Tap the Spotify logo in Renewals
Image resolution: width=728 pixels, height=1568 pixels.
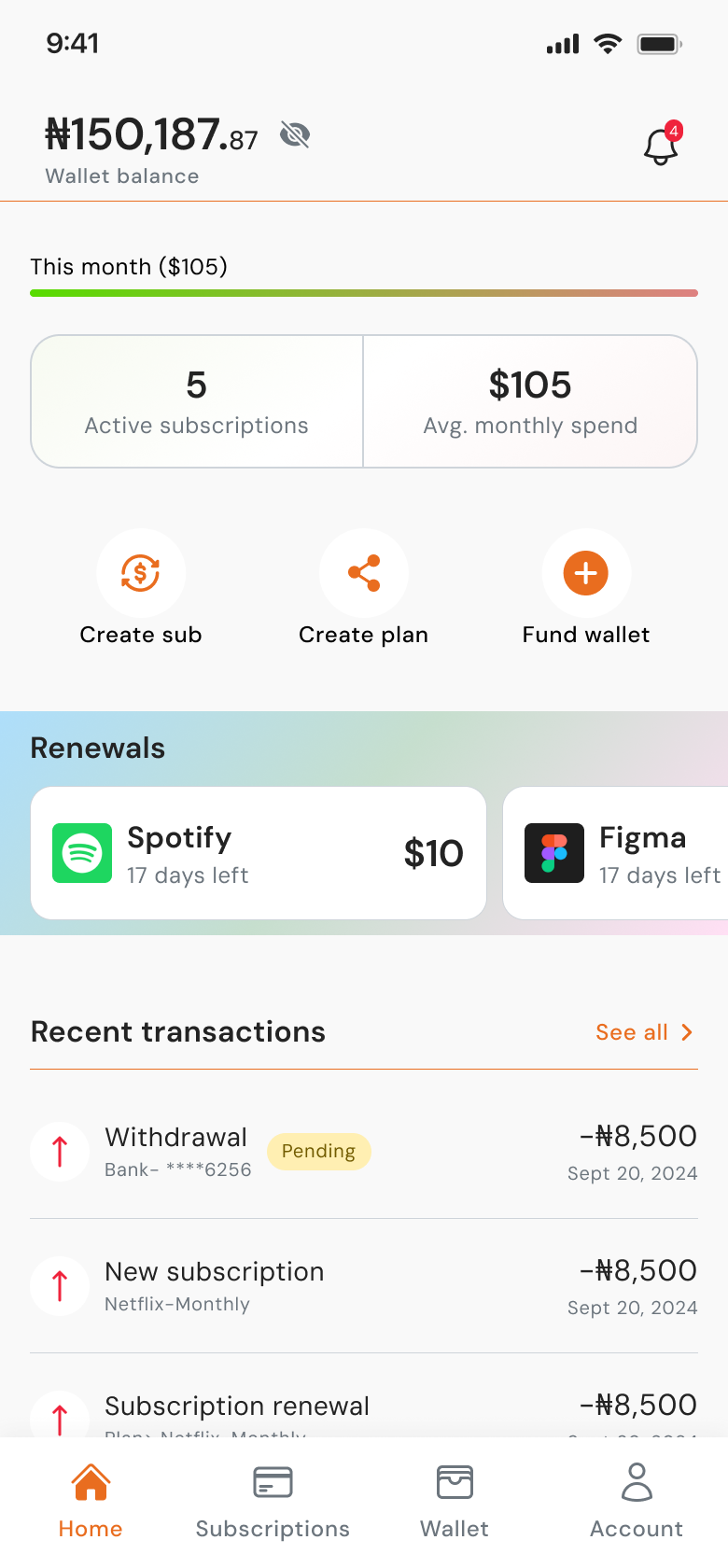(x=79, y=852)
